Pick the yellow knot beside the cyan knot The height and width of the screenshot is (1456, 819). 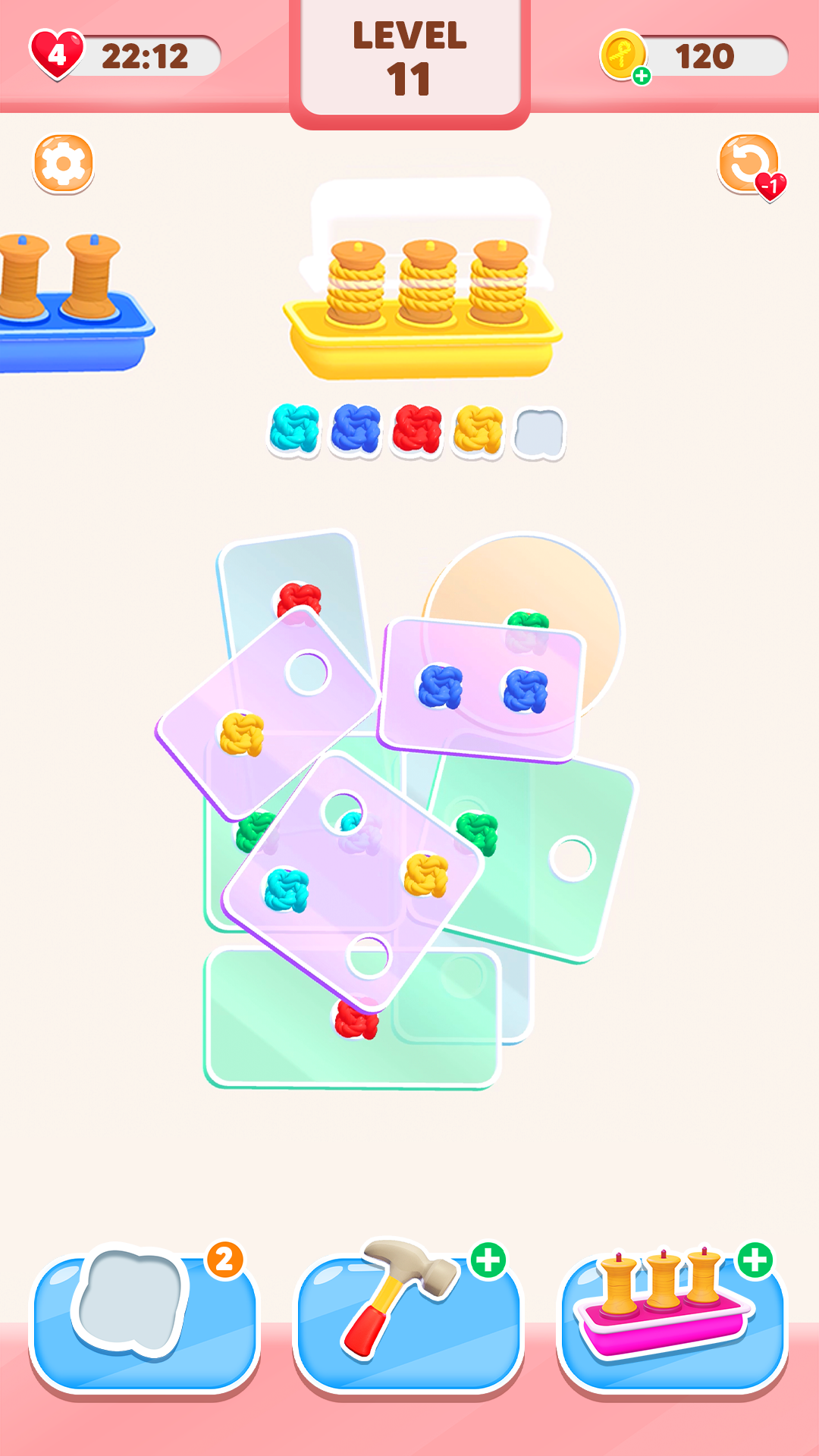point(425,874)
